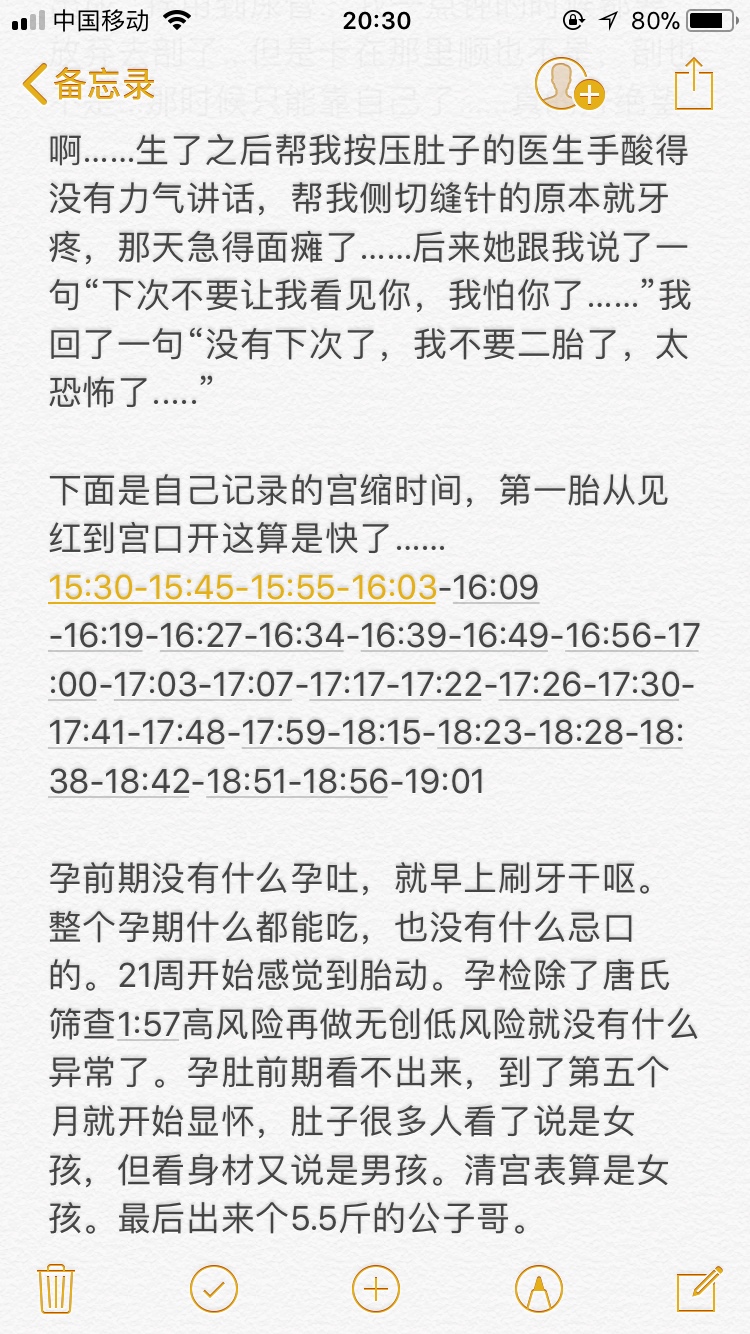
Task: Compose a new note
Action: click(x=699, y=1287)
